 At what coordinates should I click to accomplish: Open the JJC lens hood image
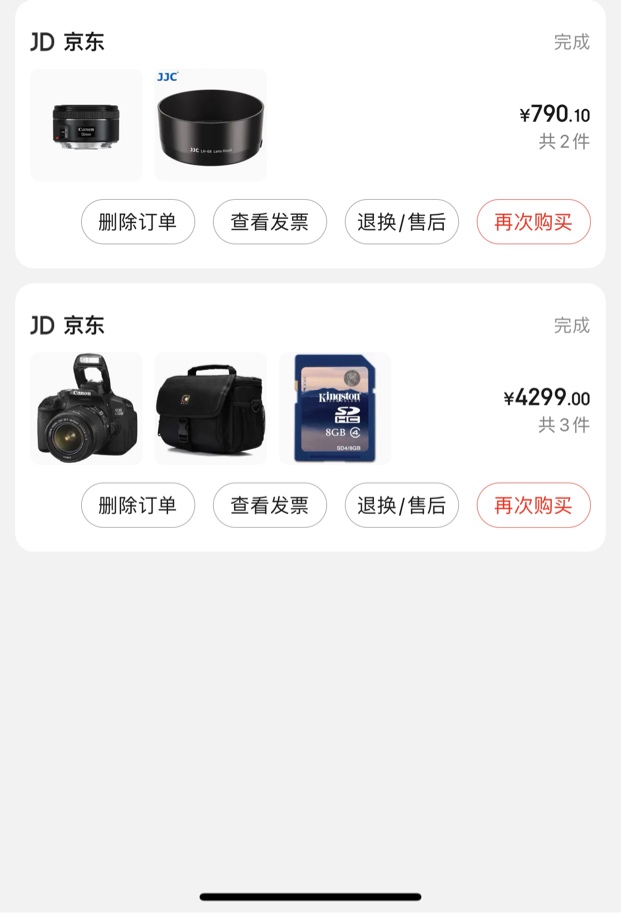210,125
